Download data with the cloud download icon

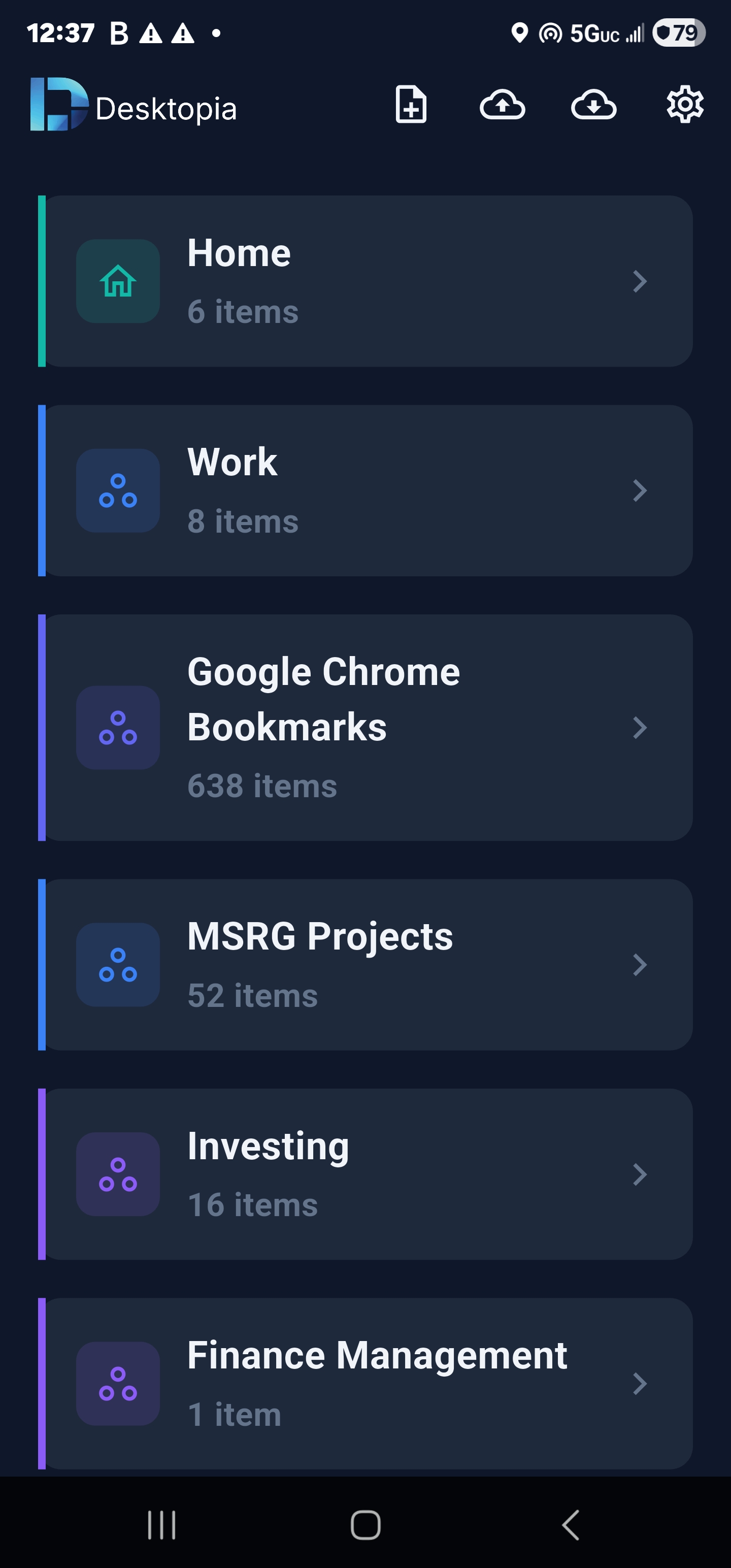(593, 106)
